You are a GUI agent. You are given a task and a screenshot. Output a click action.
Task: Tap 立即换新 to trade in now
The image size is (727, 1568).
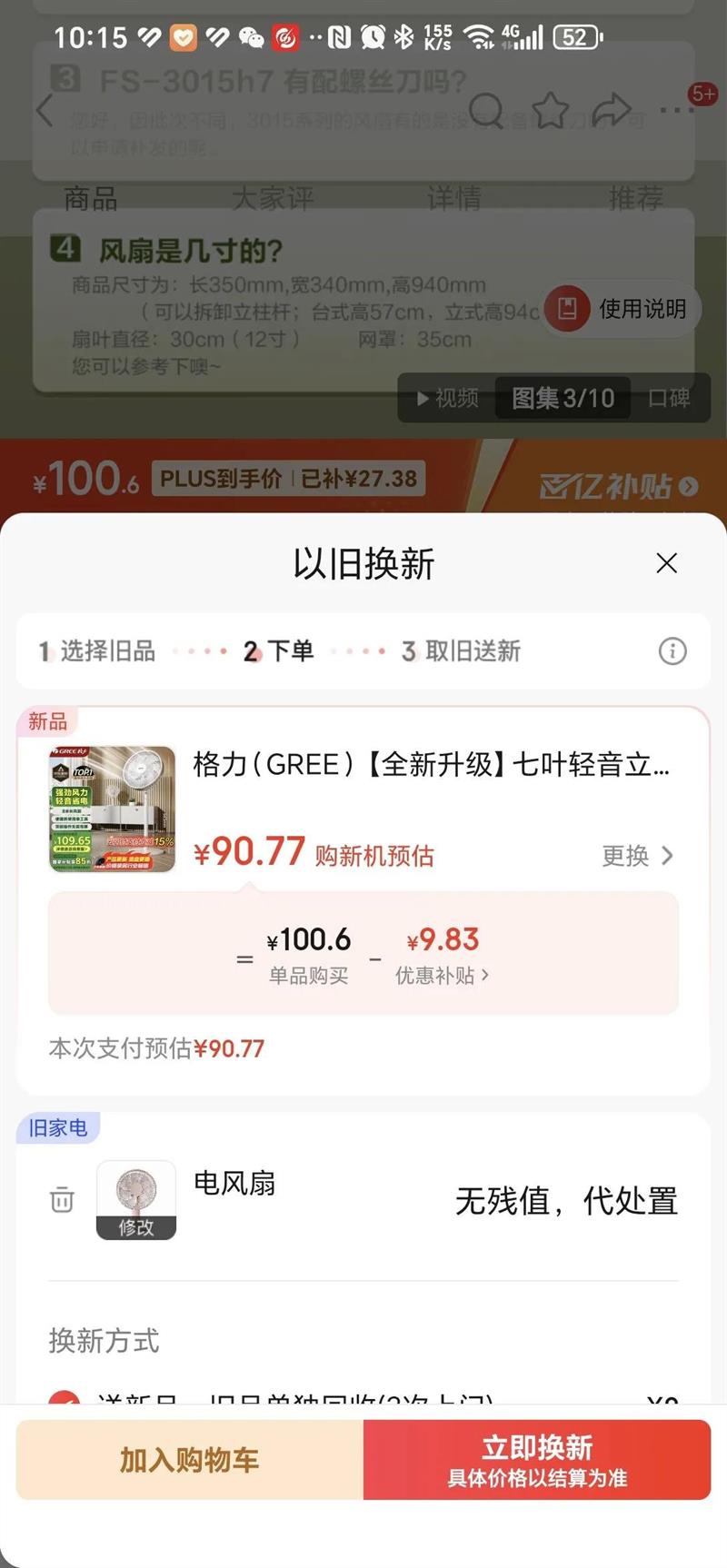[537, 1459]
